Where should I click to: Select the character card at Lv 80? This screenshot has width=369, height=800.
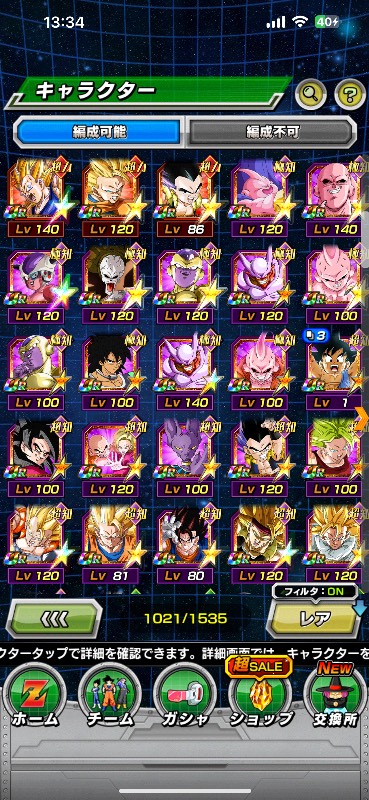186,543
